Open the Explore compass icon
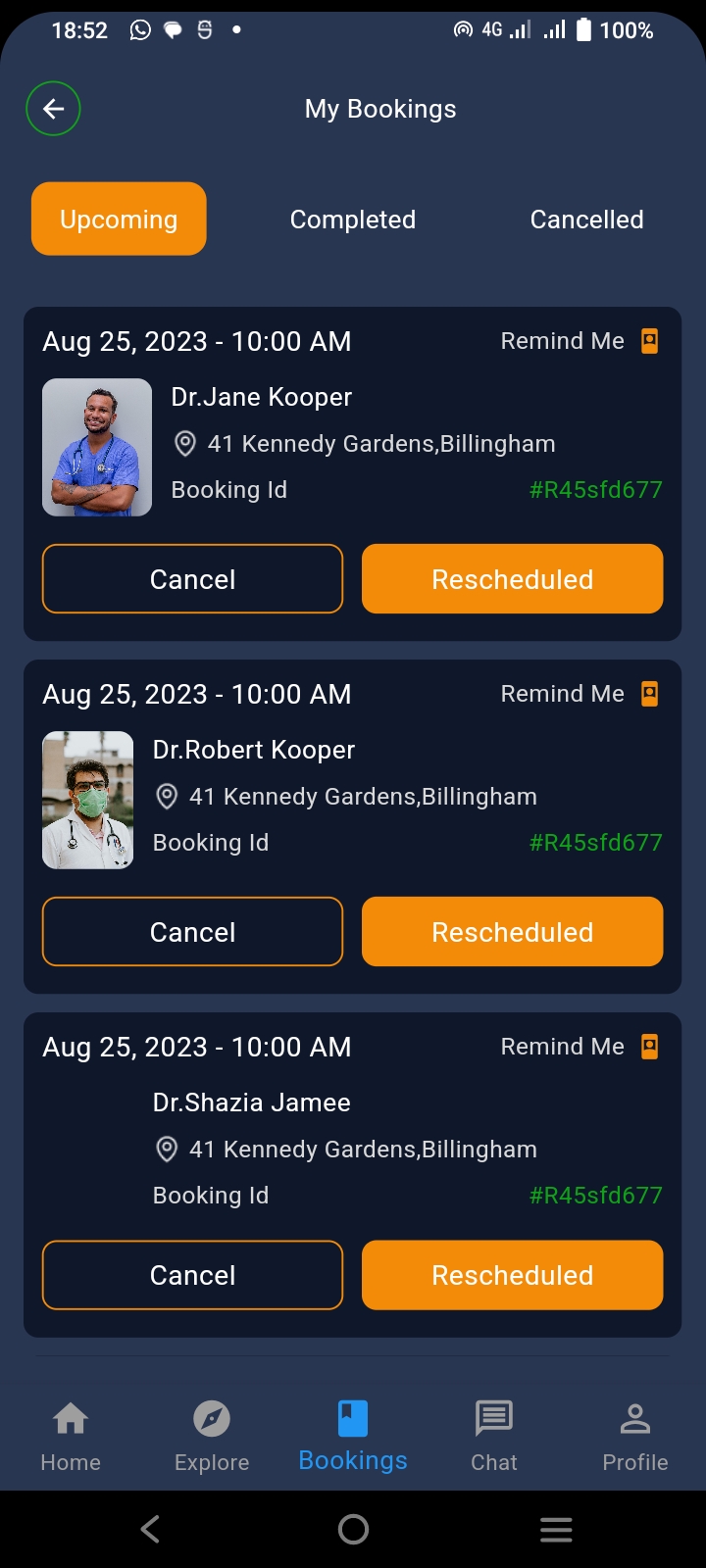 (211, 1417)
